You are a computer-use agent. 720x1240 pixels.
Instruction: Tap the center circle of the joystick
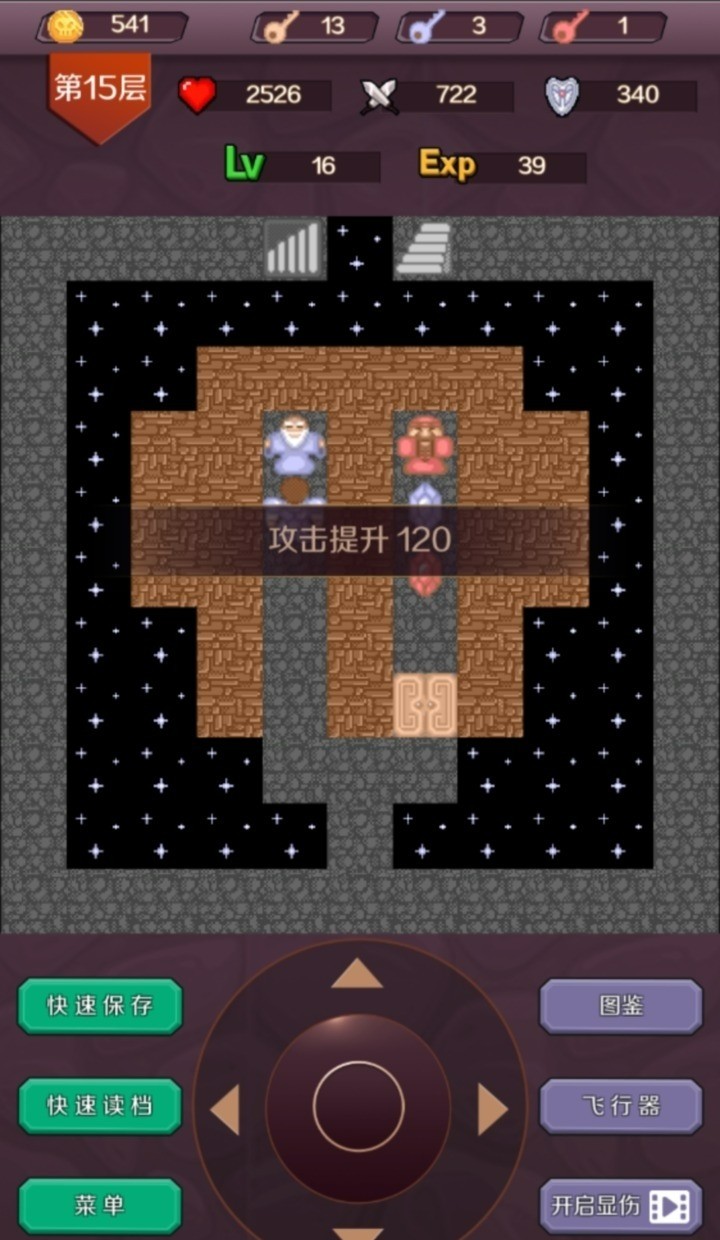[x=358, y=1107]
